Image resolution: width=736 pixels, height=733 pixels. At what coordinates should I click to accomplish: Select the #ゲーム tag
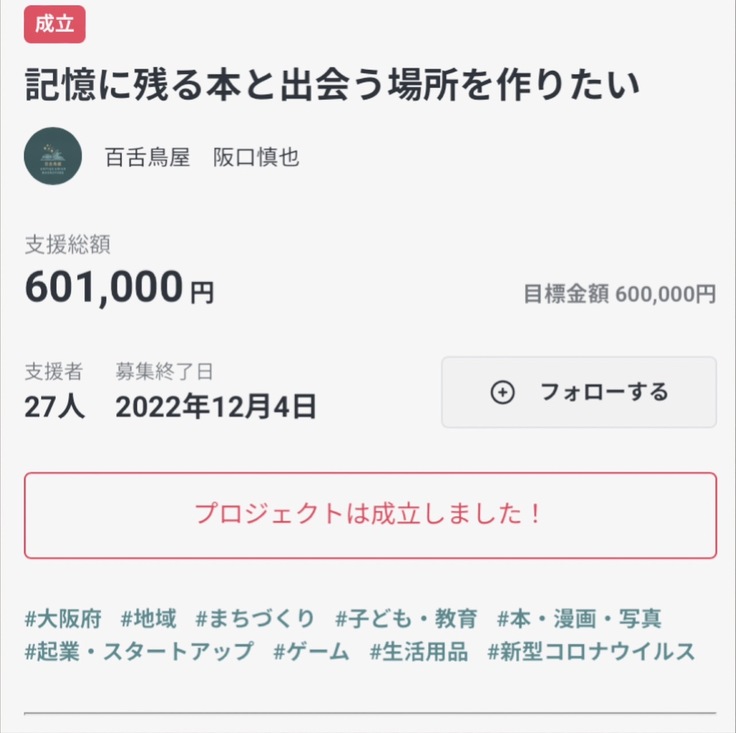click(x=311, y=652)
